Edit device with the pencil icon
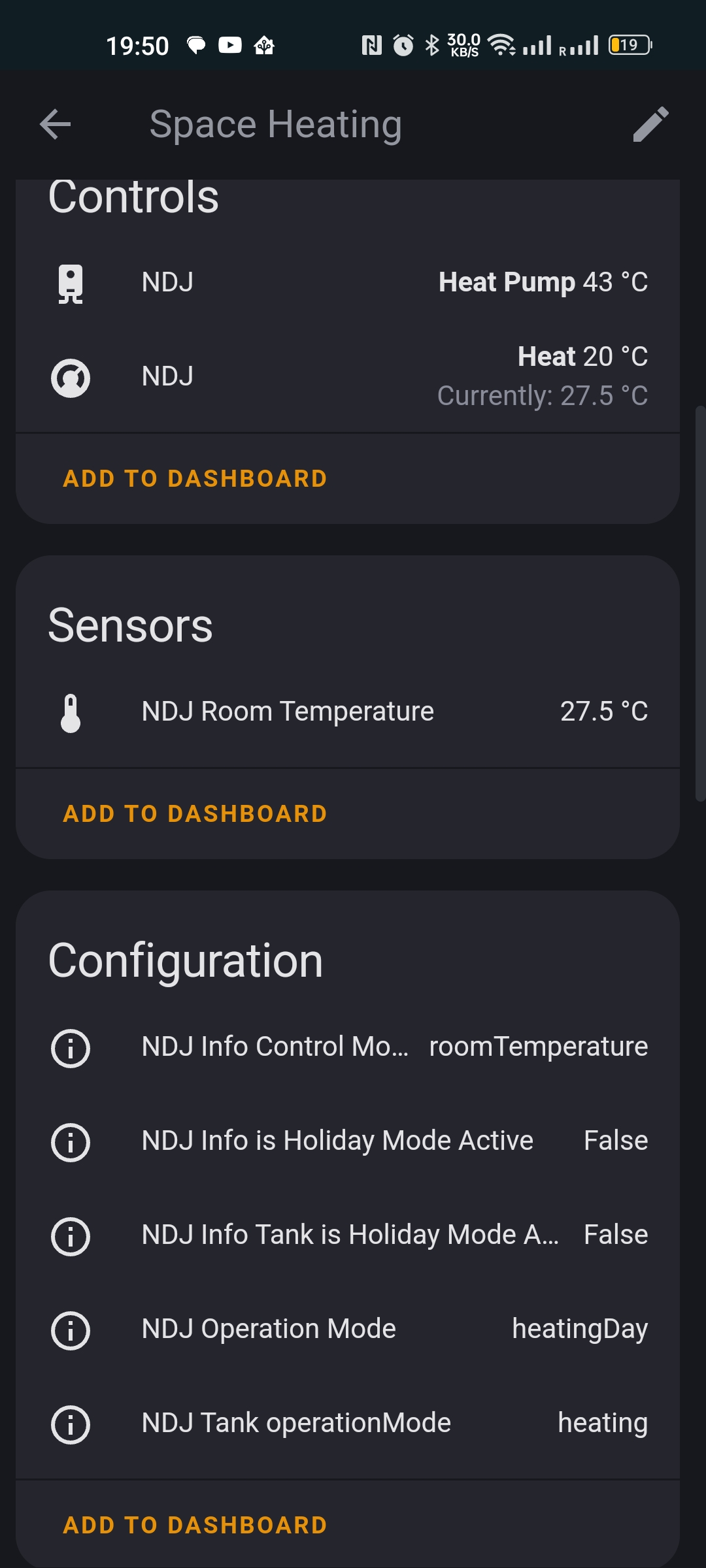The height and width of the screenshot is (1568, 706). click(x=650, y=124)
